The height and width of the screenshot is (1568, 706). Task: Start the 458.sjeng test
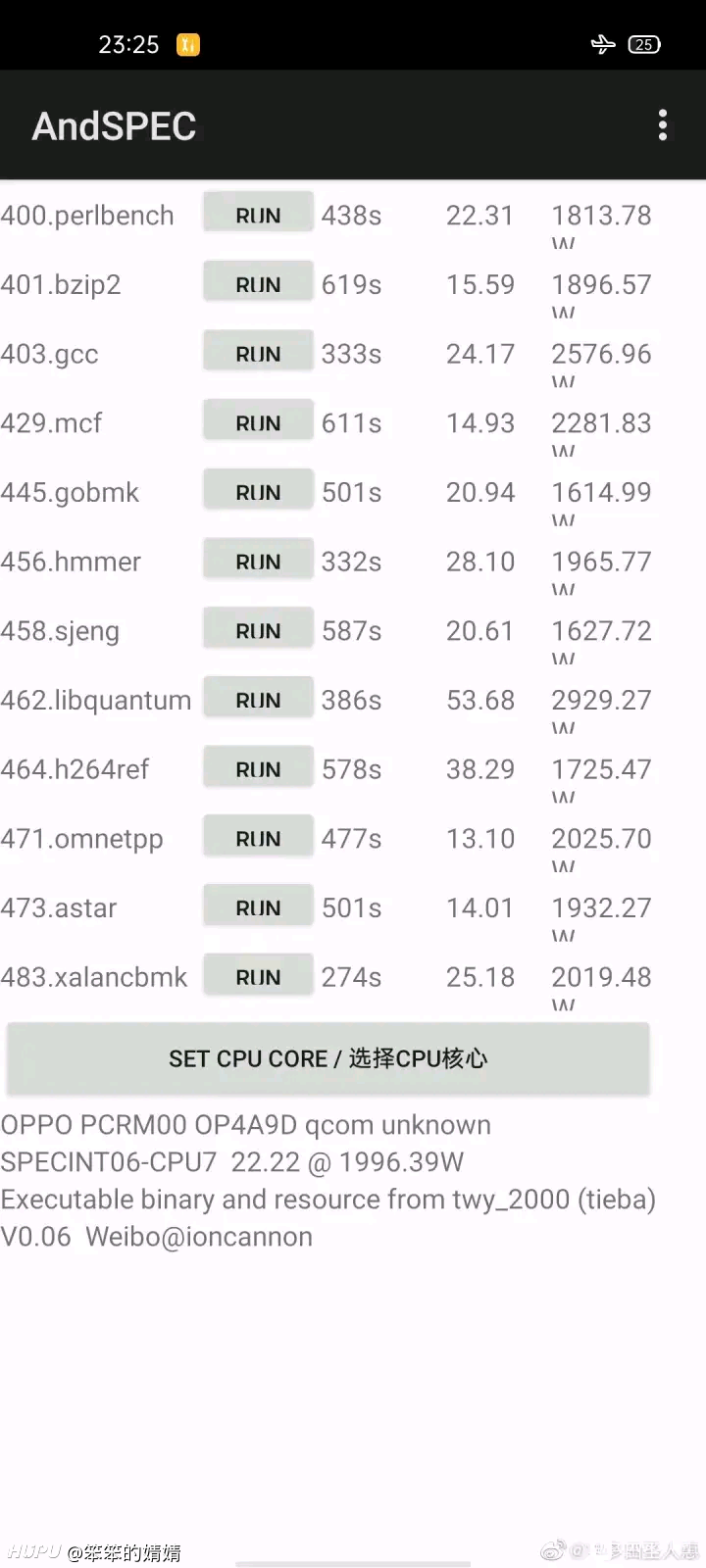pyautogui.click(x=259, y=630)
